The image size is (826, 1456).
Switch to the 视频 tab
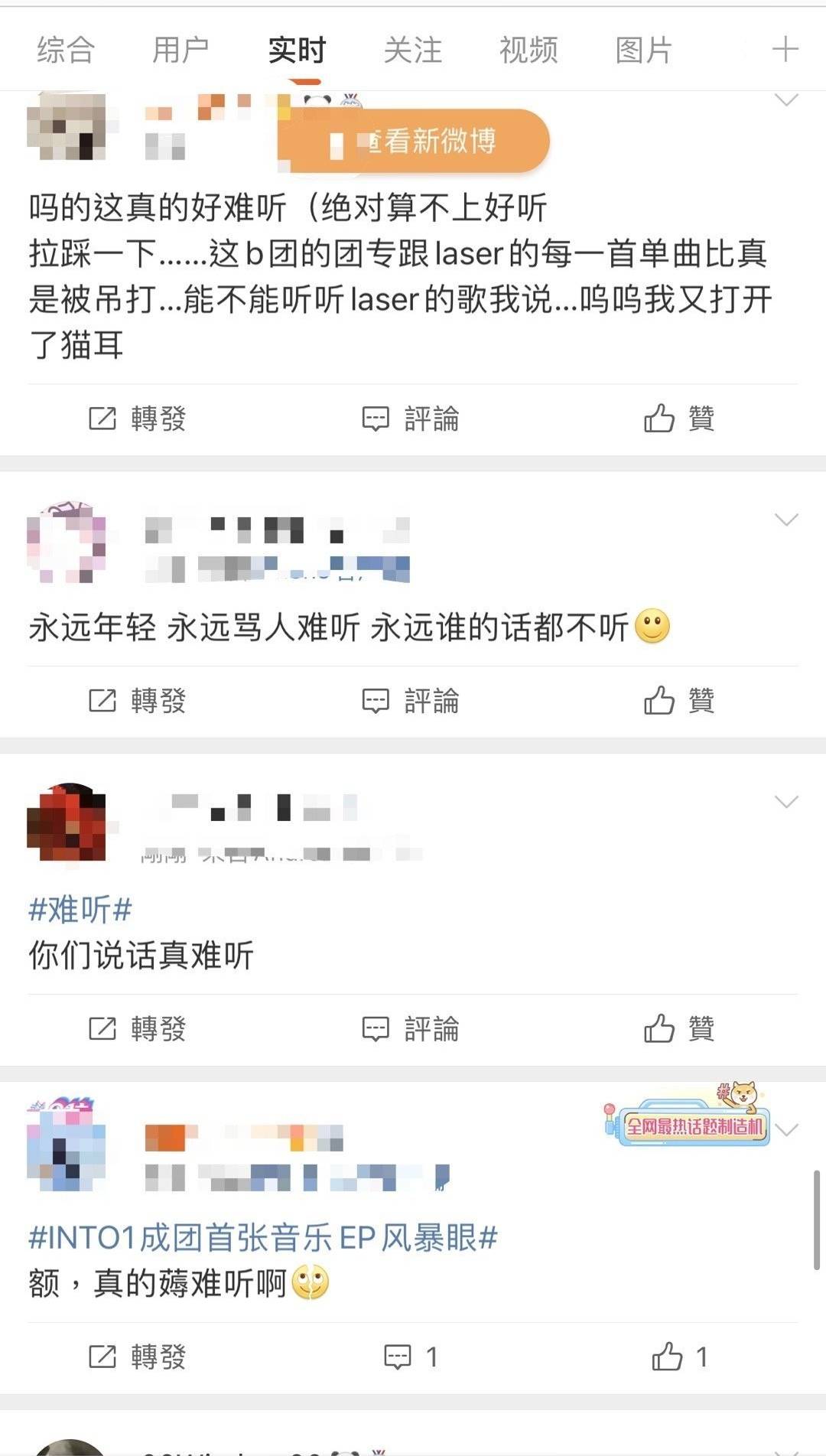click(x=528, y=50)
